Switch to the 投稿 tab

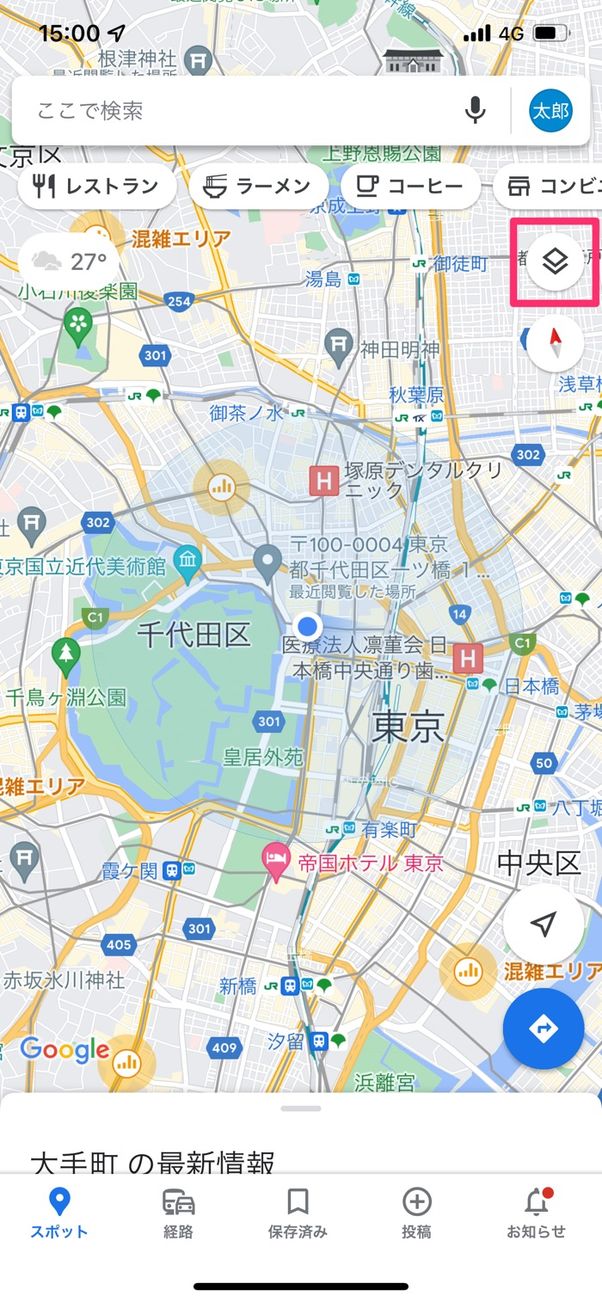416,1212
